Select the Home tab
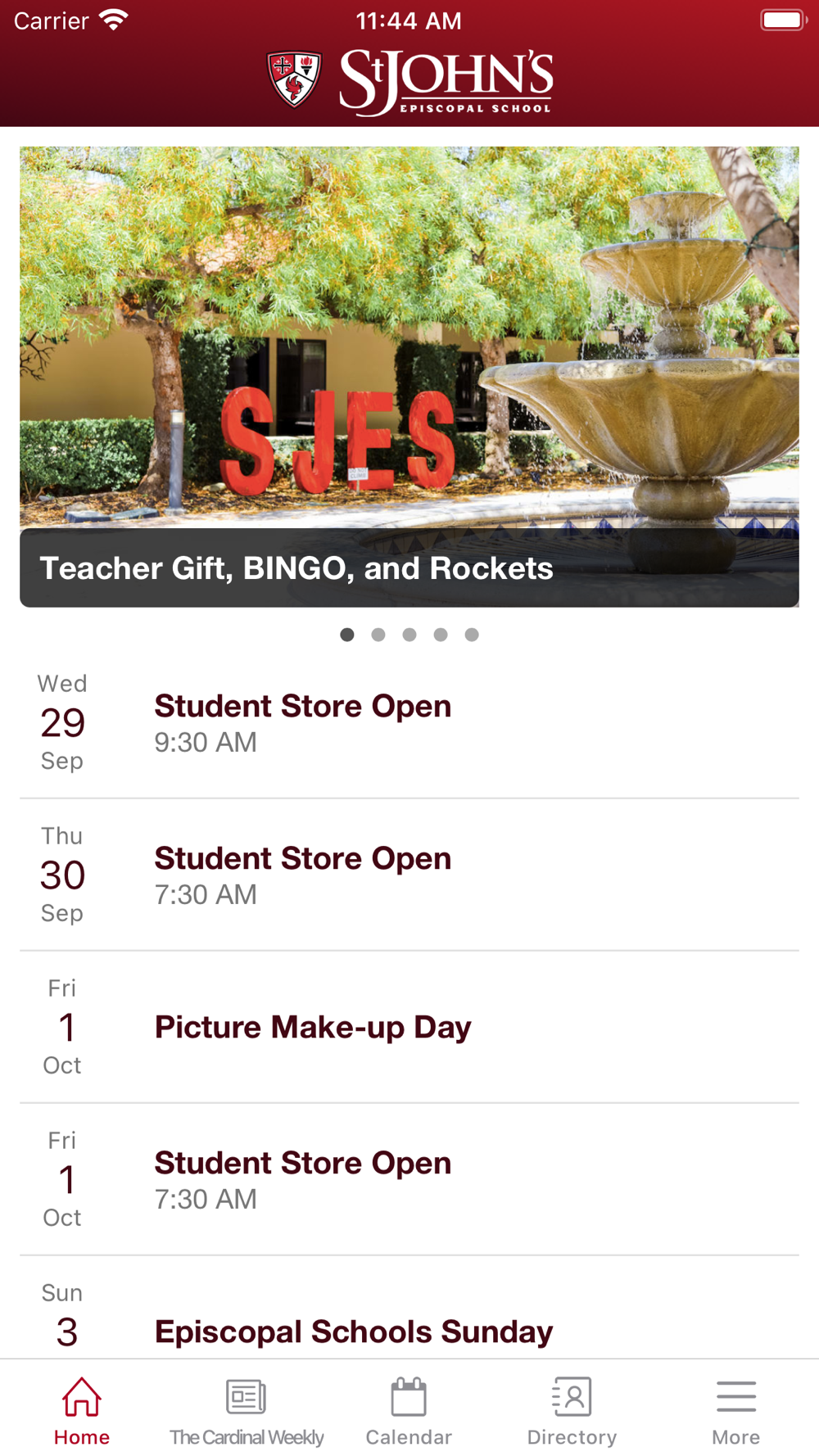Image resolution: width=819 pixels, height=1456 pixels. (x=82, y=1411)
